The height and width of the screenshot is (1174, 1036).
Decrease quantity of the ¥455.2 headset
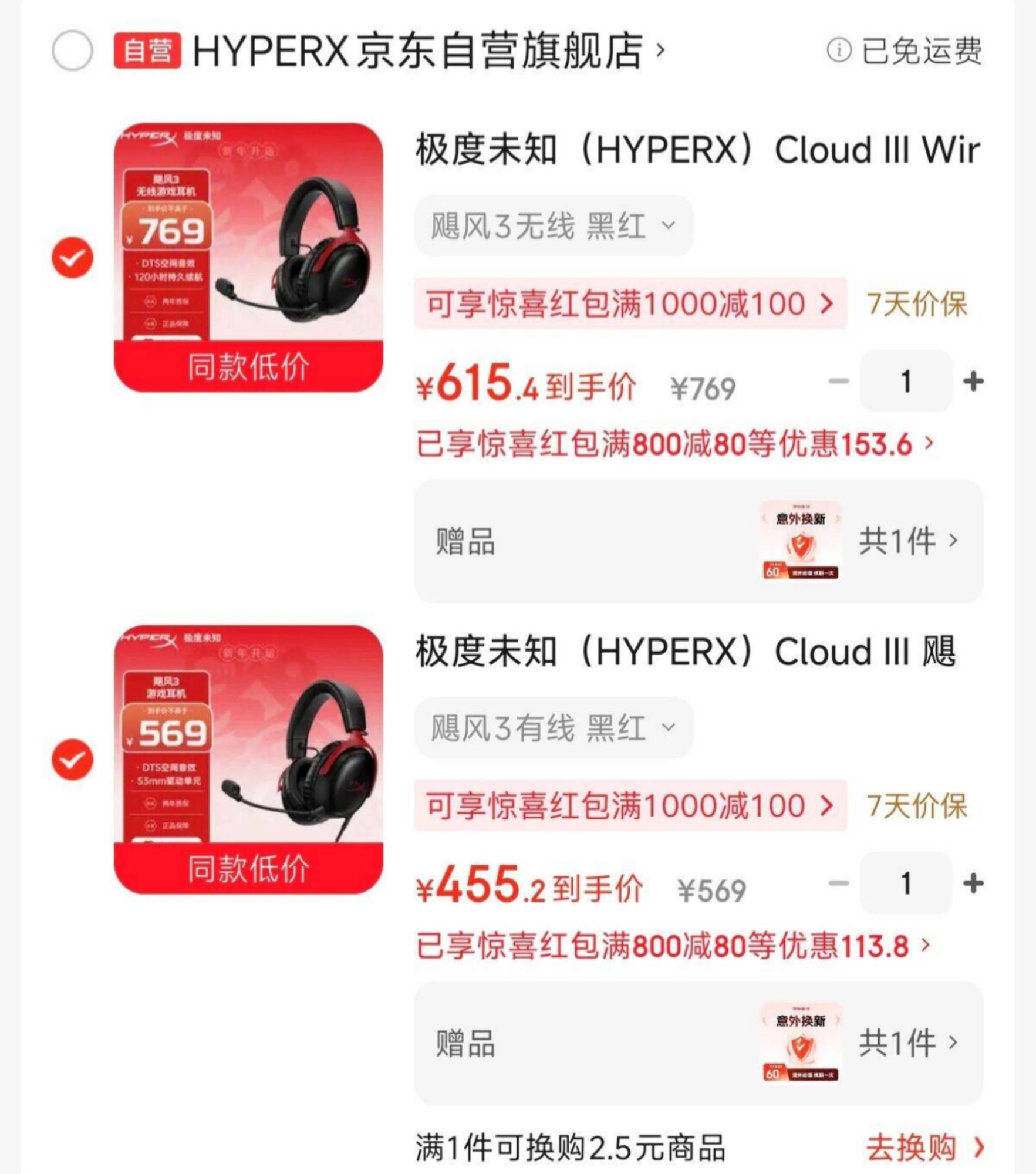tap(839, 883)
